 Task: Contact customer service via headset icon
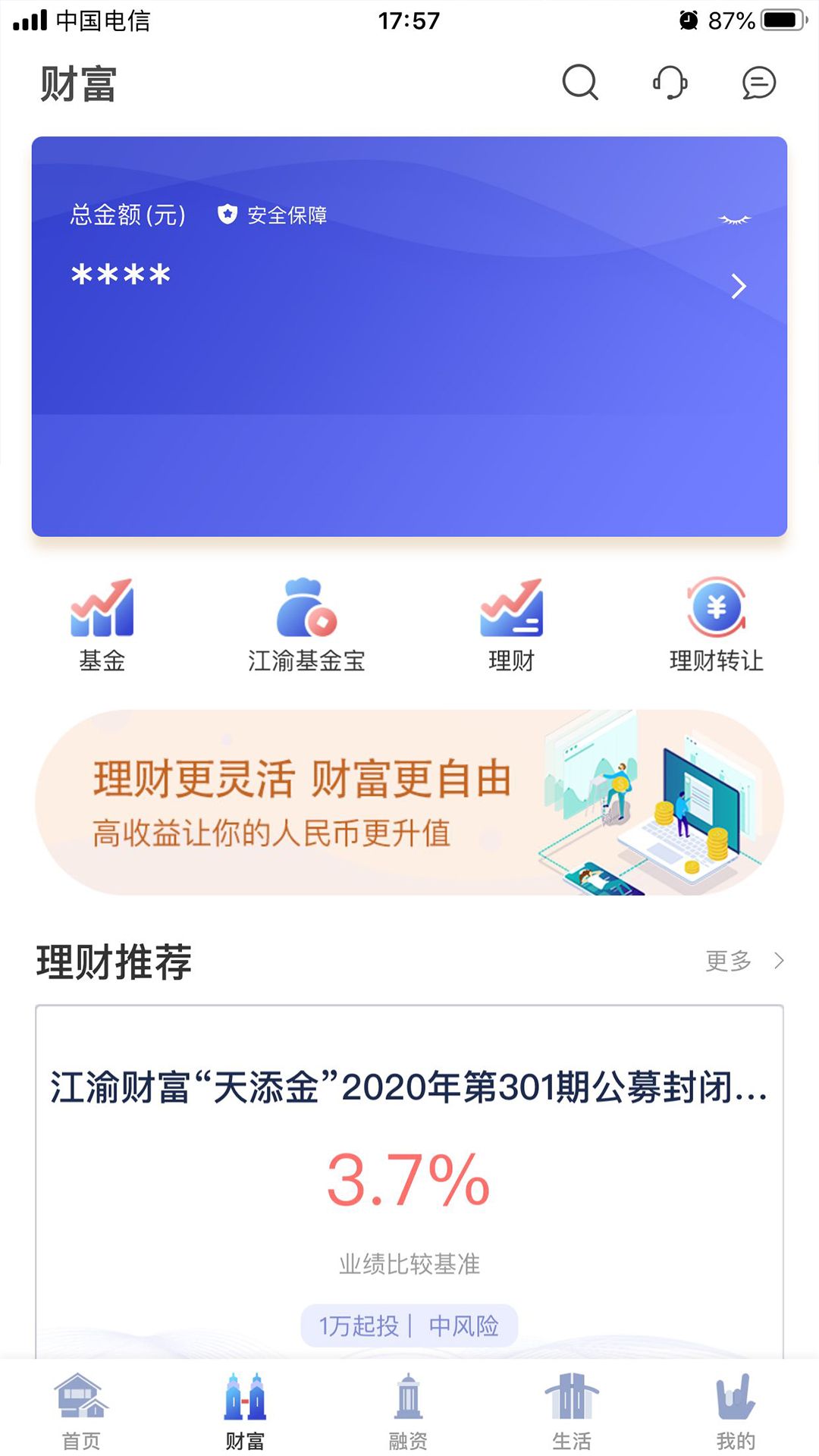click(x=670, y=82)
